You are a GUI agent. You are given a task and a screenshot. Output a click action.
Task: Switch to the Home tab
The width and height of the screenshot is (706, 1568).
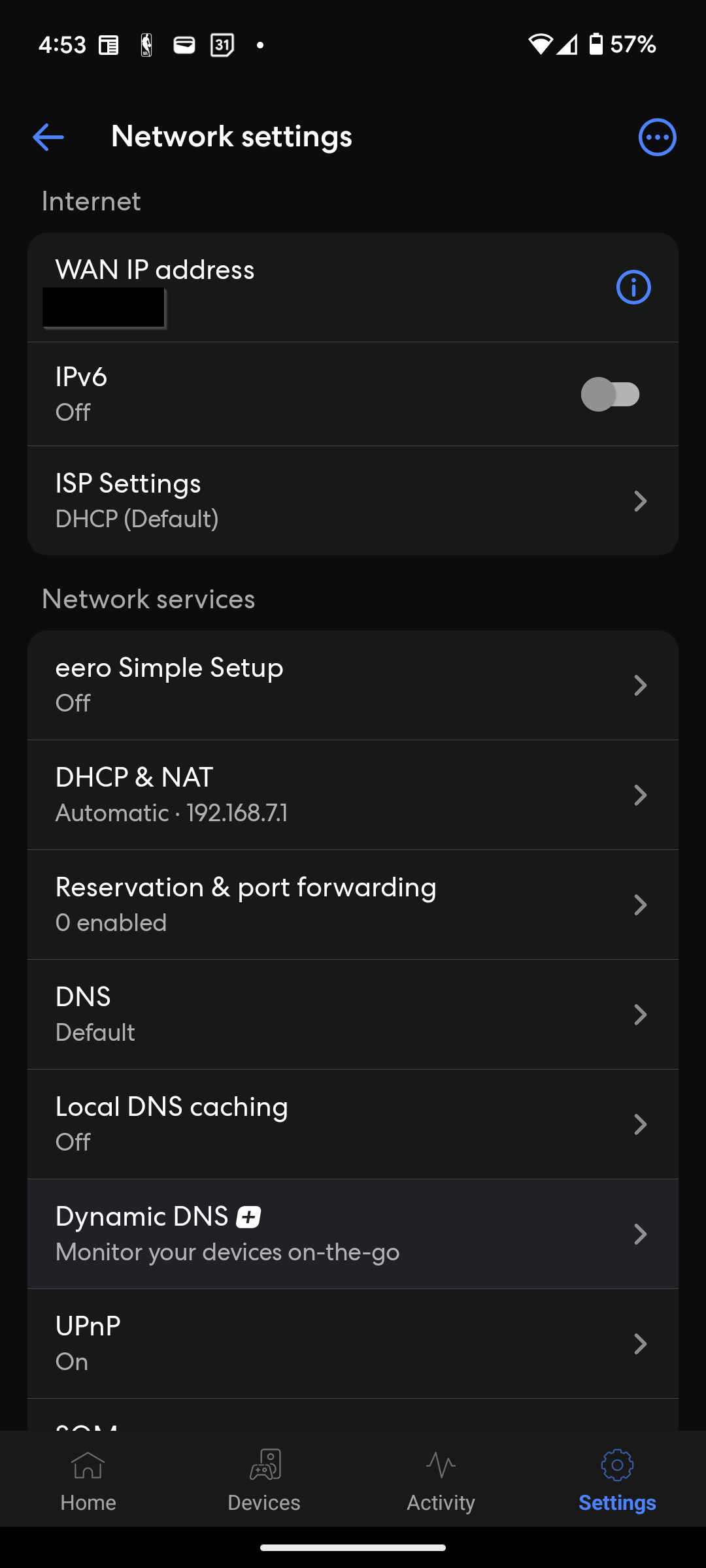[88, 1480]
